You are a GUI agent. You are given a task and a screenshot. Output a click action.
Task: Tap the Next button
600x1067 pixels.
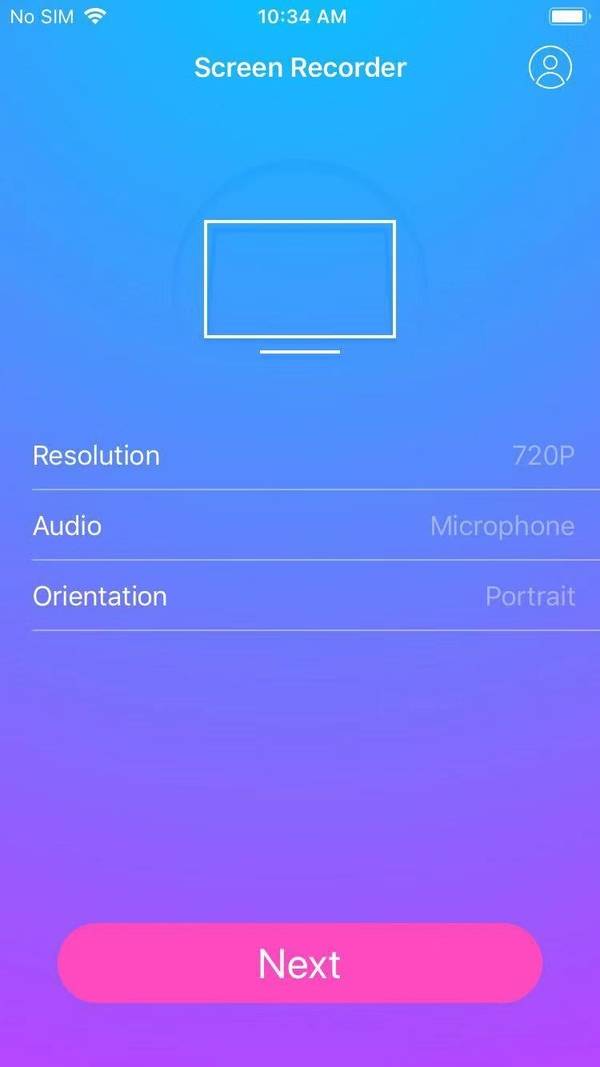coord(300,963)
